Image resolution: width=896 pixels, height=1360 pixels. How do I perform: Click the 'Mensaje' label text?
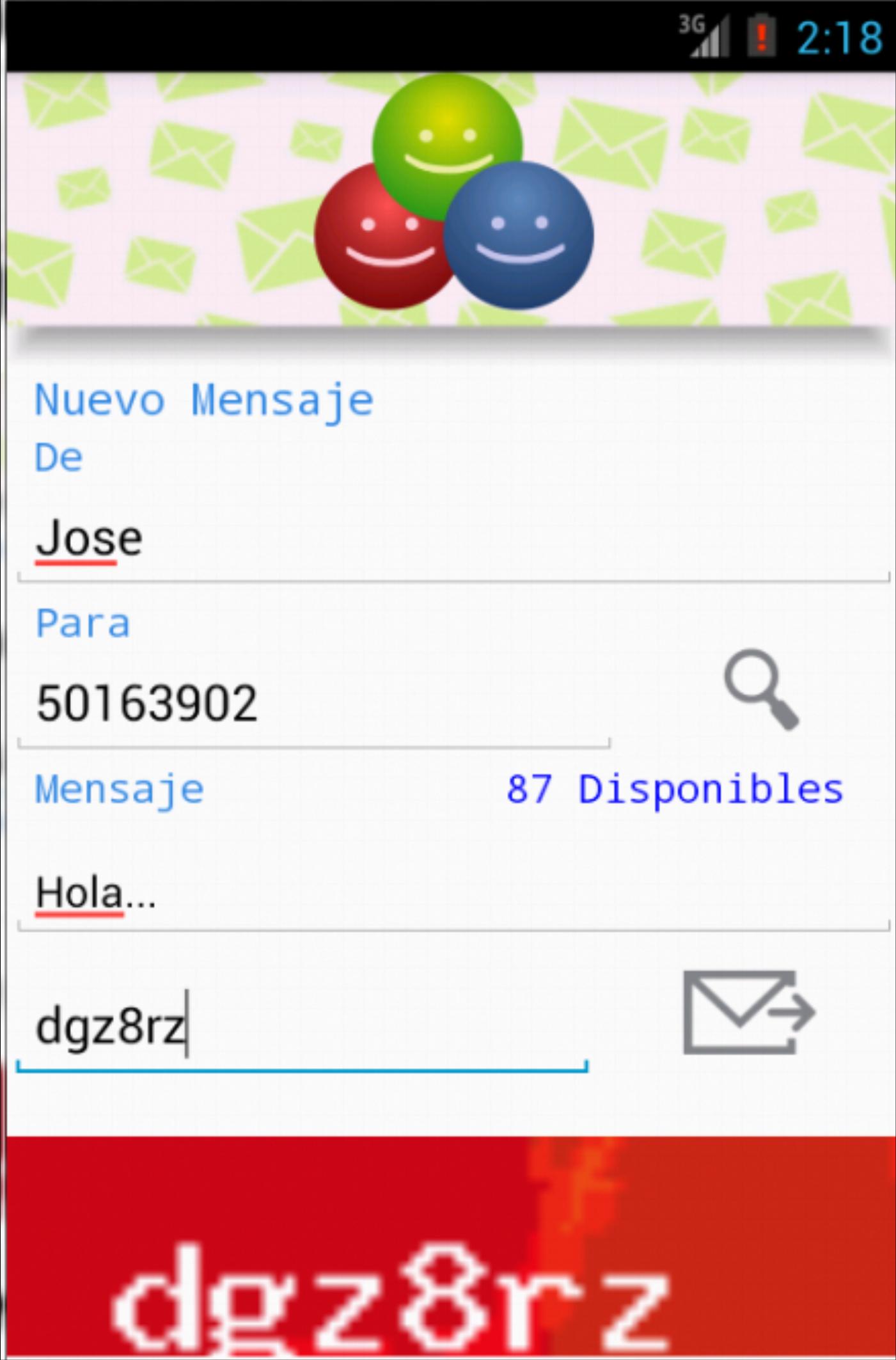coord(119,790)
